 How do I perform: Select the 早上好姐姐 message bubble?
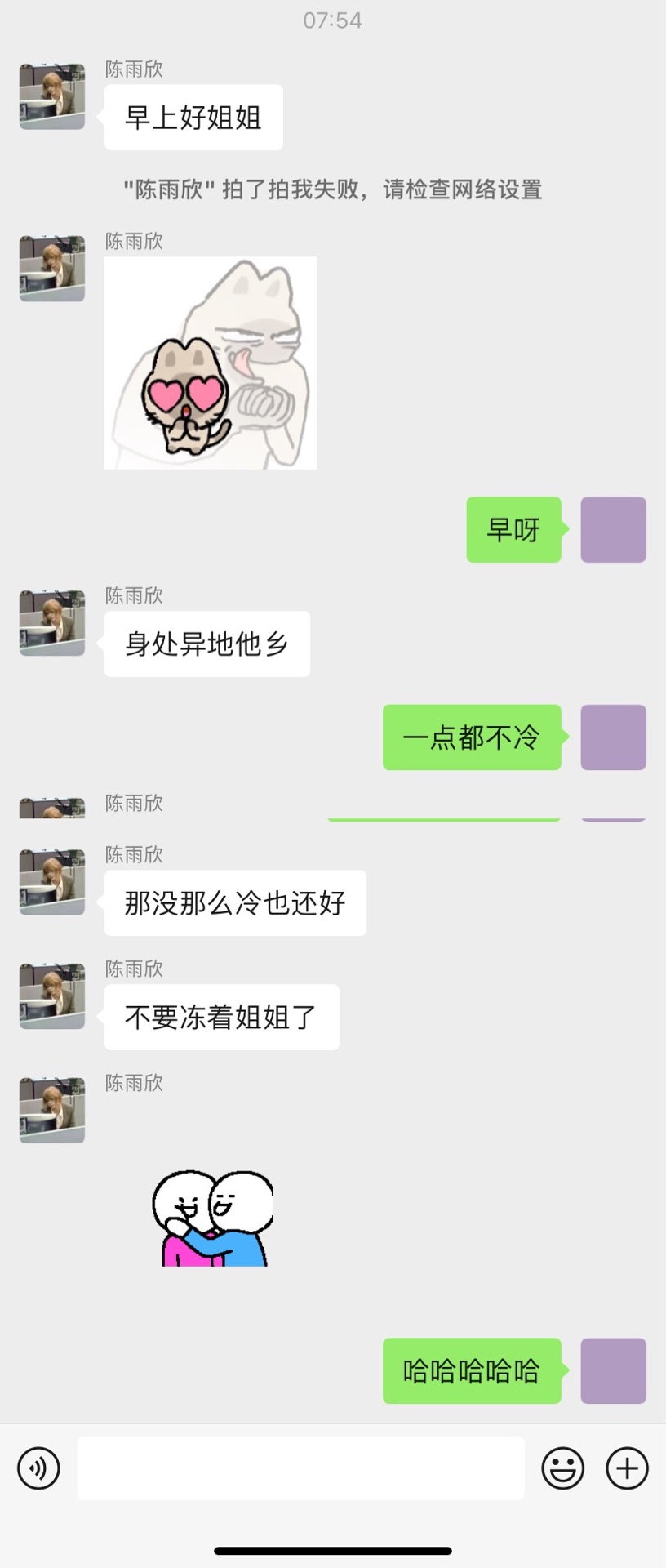[193, 116]
